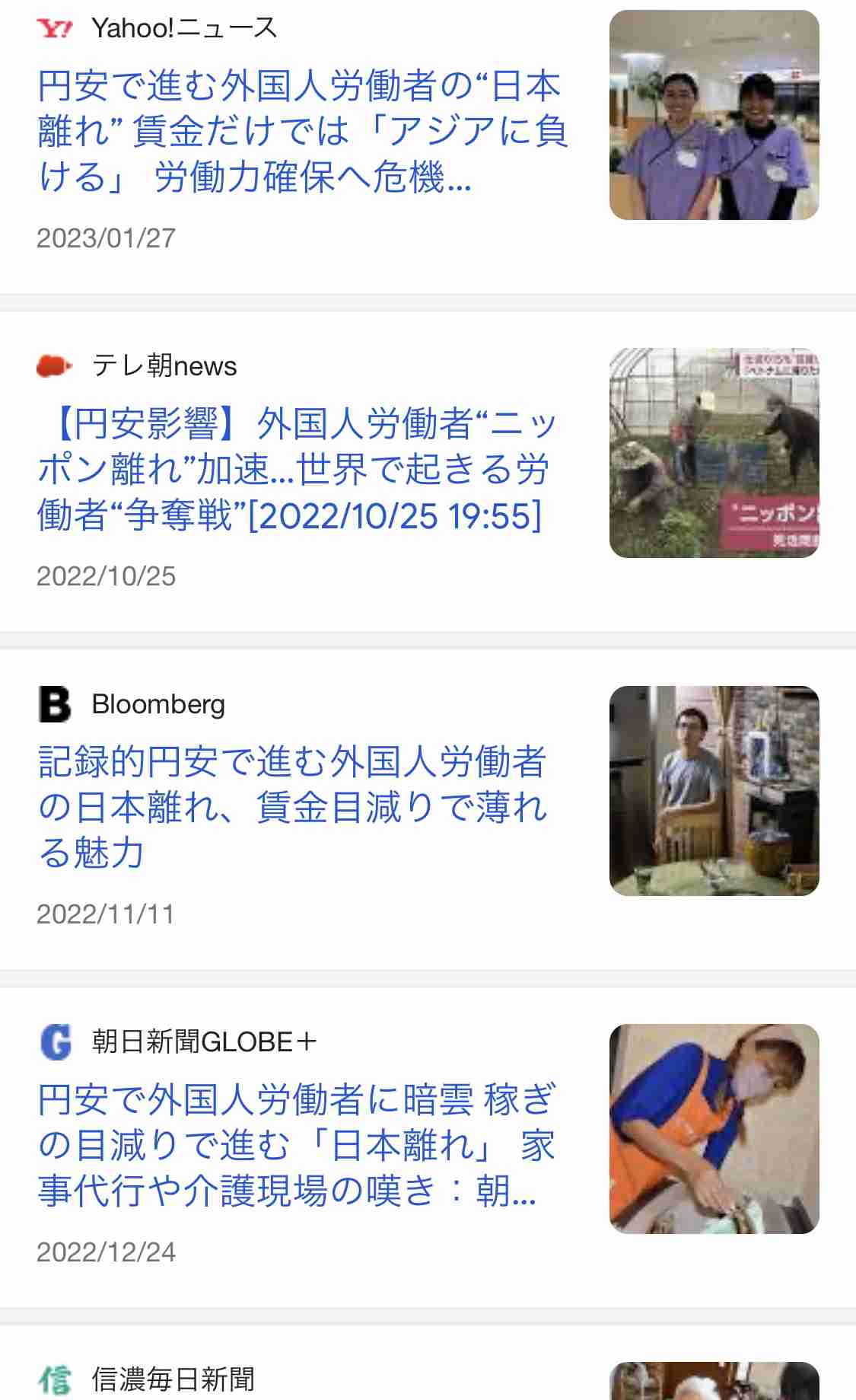The width and height of the screenshot is (856, 1400).
Task: Open the テレ朝news 円安影響 article headline
Action: [297, 469]
